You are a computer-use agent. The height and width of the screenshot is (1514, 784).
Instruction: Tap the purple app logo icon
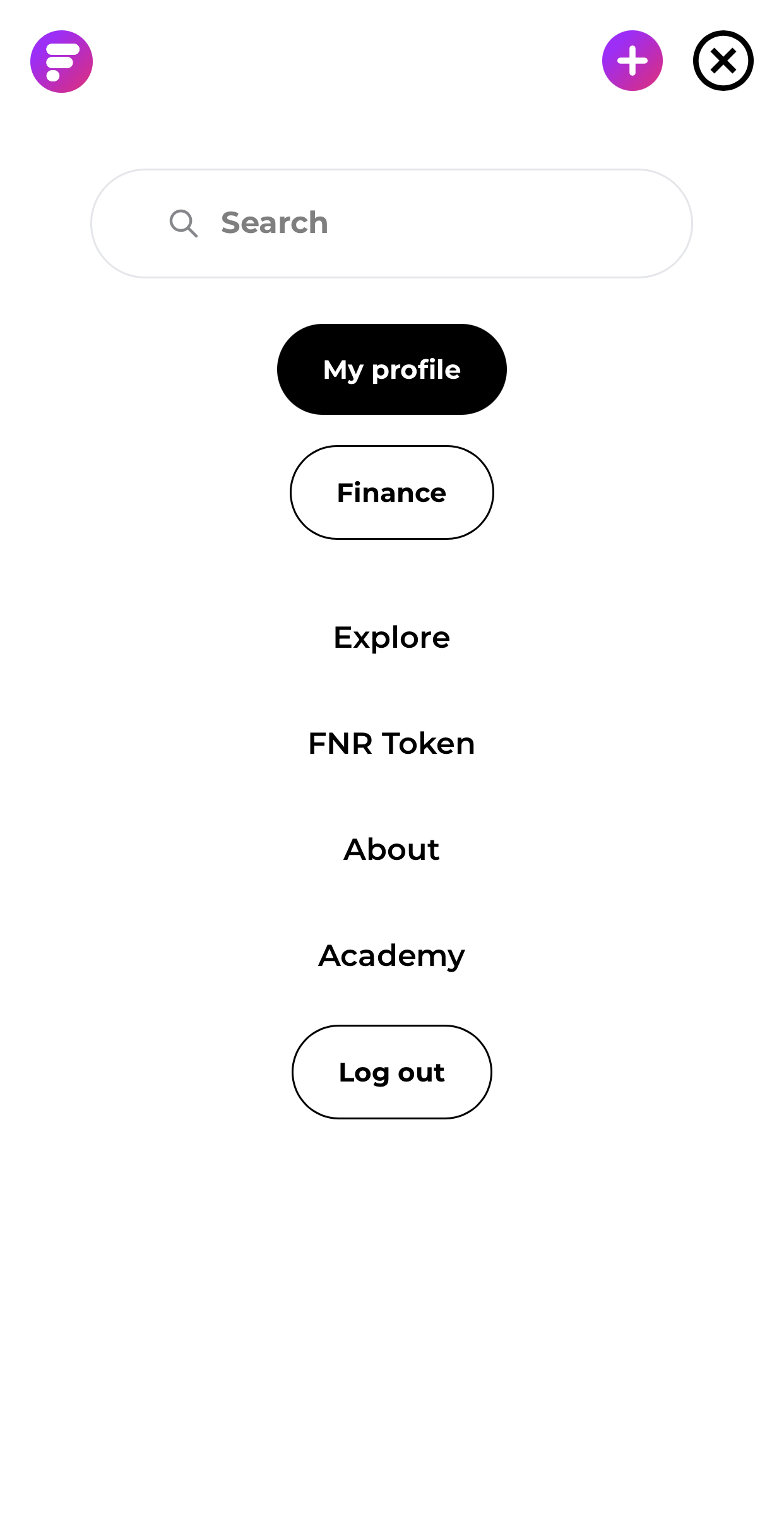[x=61, y=61]
